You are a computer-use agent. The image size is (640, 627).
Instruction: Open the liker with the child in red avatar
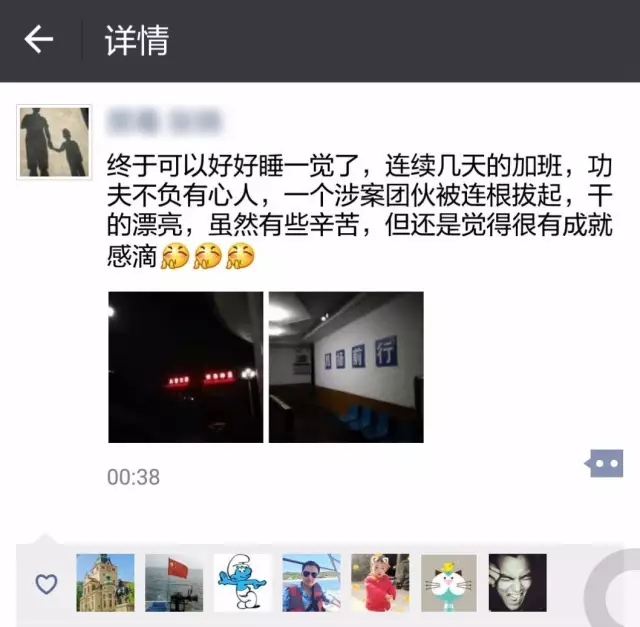tap(380, 583)
